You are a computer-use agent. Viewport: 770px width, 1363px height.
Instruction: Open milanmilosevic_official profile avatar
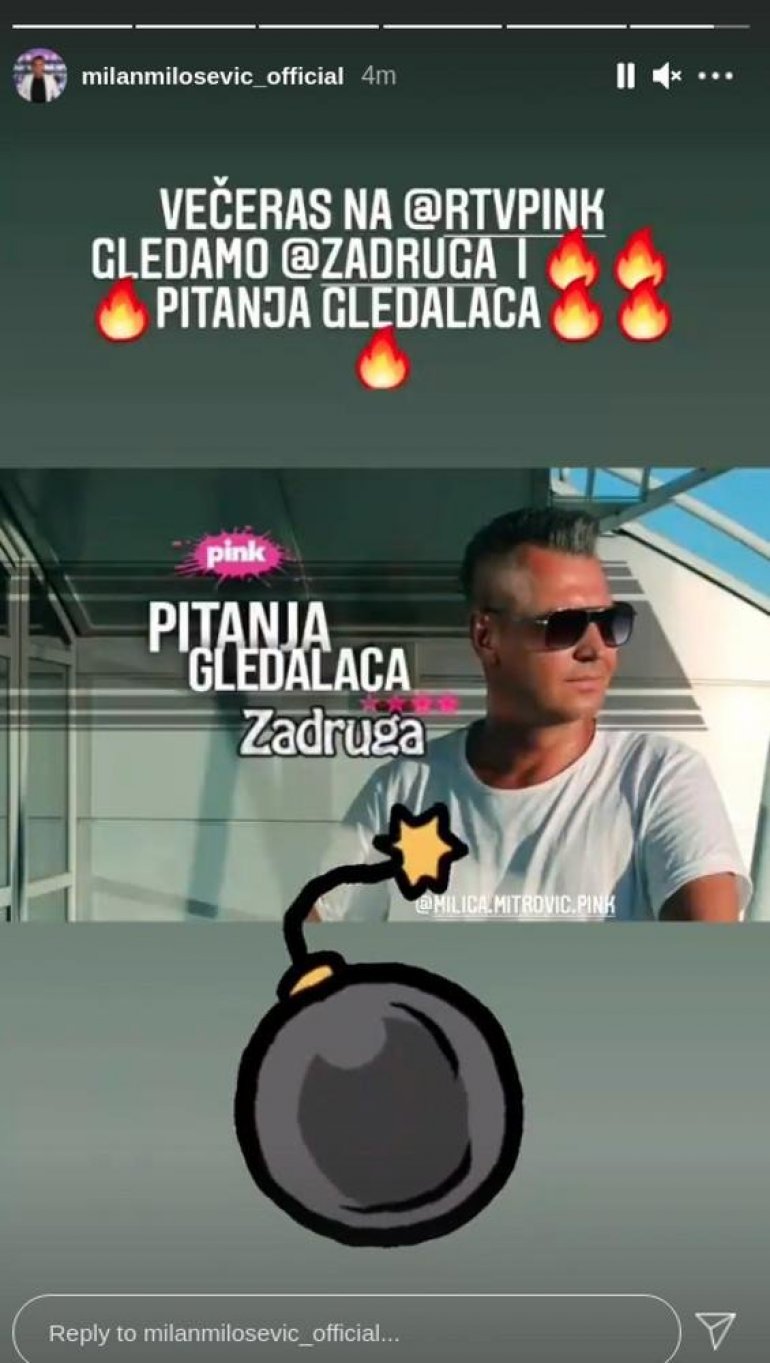(40, 76)
